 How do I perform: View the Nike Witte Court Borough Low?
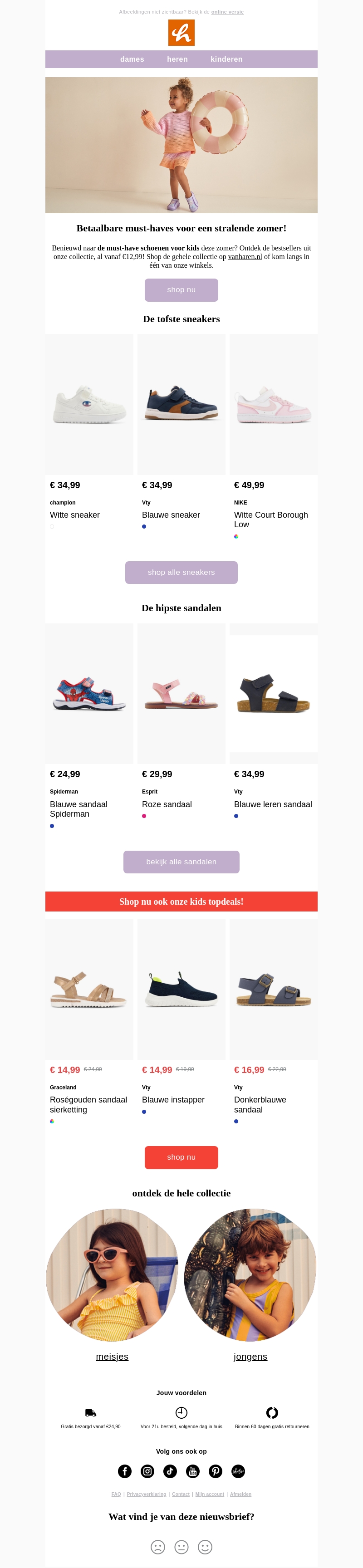[274, 405]
